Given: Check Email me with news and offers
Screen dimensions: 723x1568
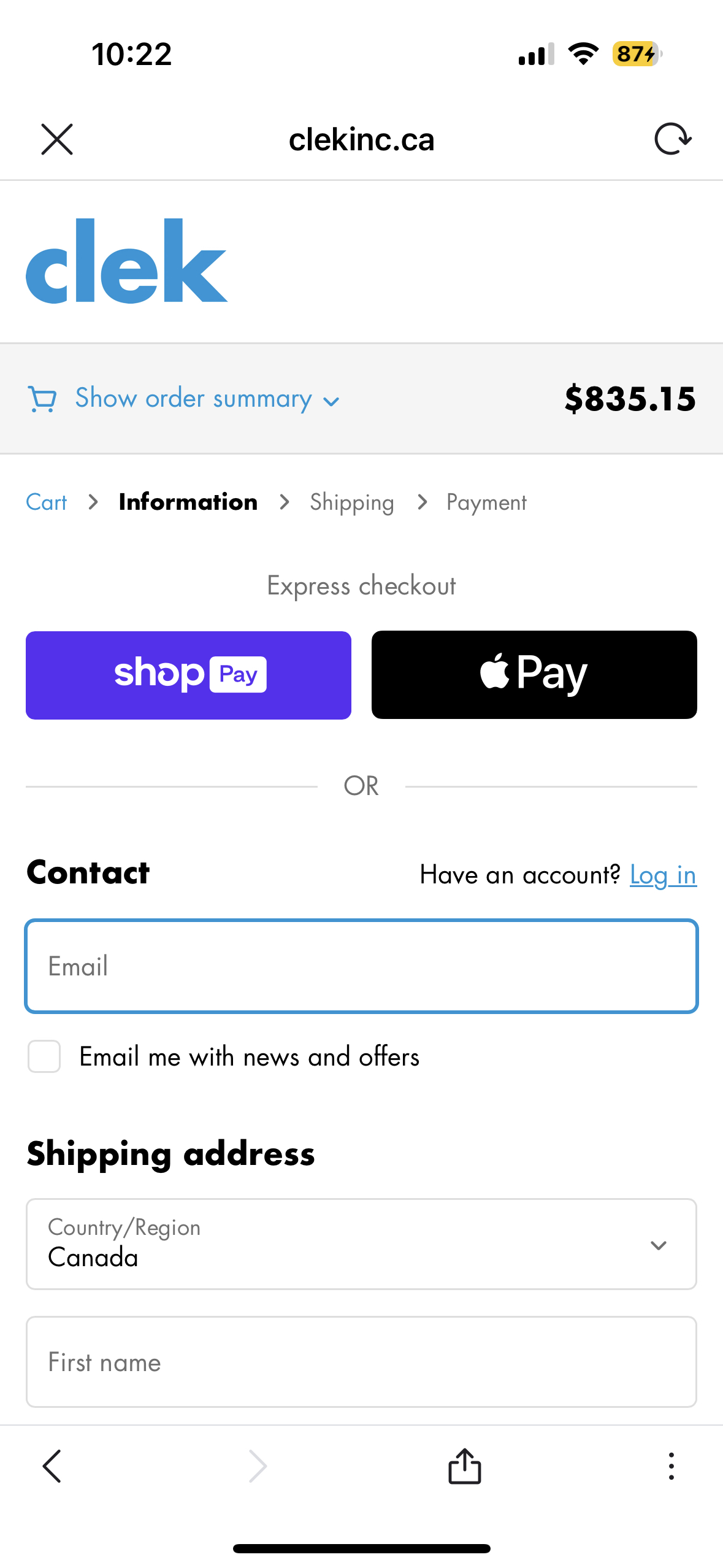Looking at the screenshot, I should click(44, 1056).
